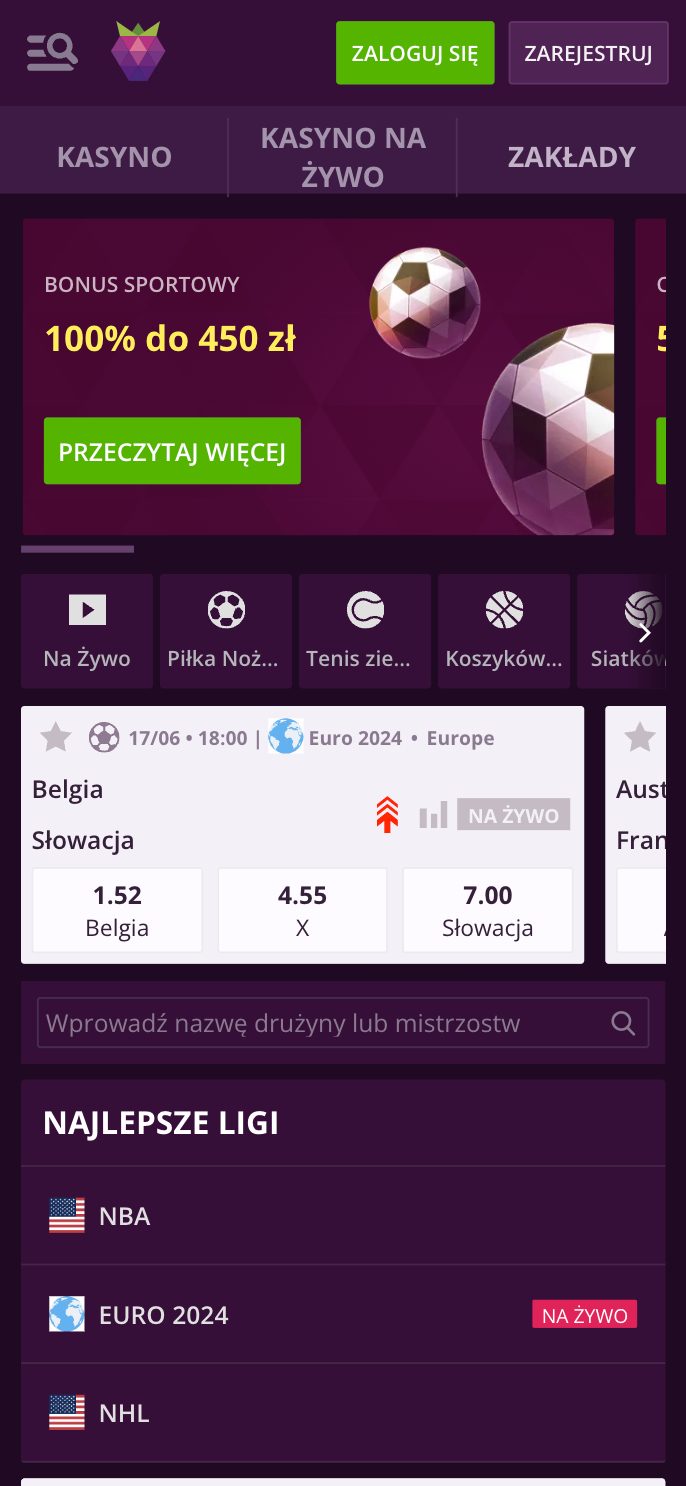Image resolution: width=686 pixels, height=1486 pixels.
Task: Tap the Zarejestruj button
Action: click(588, 53)
